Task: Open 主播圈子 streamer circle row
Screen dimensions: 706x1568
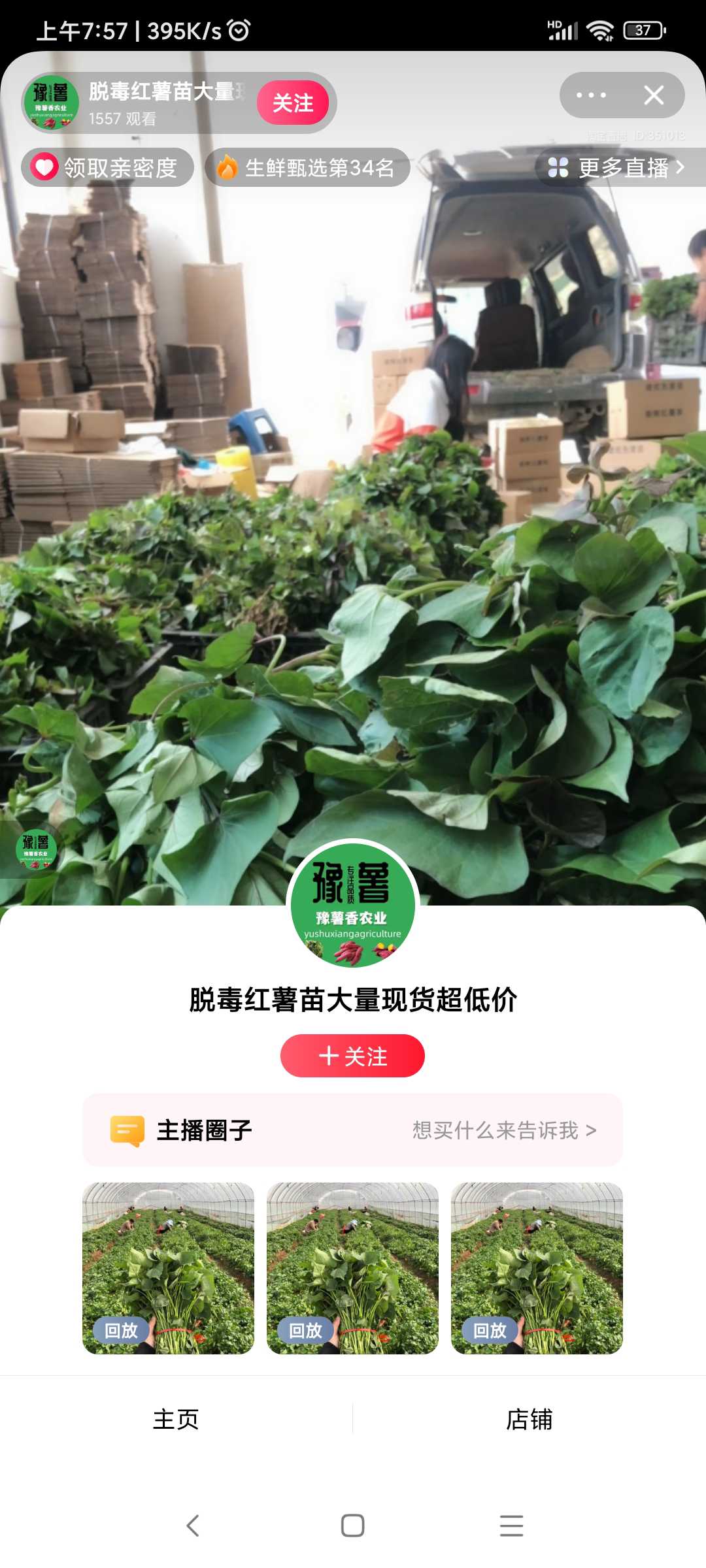Action: (352, 1130)
